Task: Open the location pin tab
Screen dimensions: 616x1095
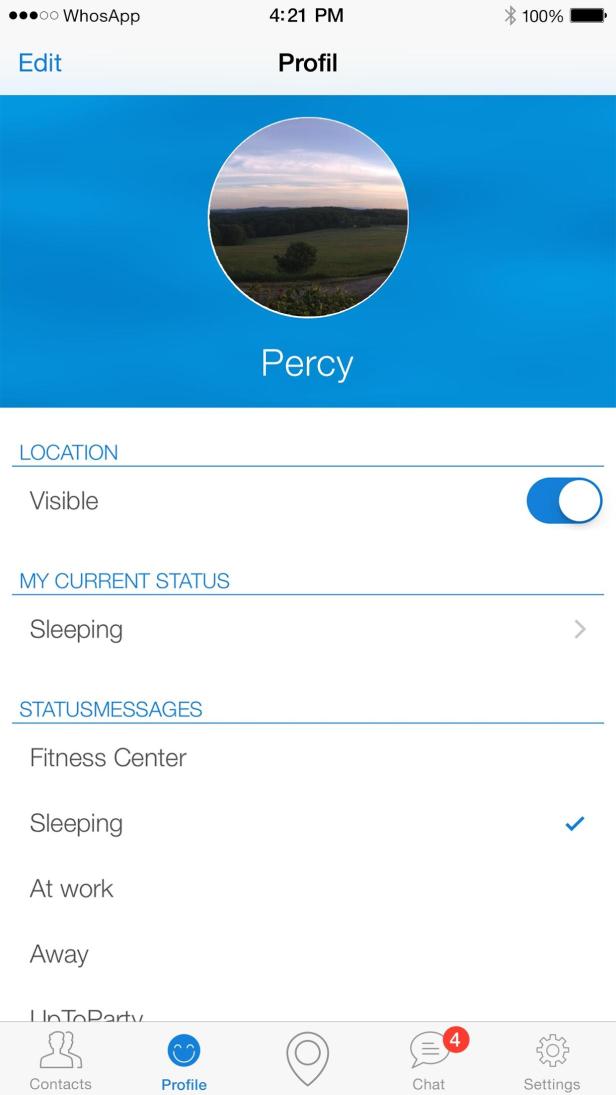Action: (x=307, y=1058)
